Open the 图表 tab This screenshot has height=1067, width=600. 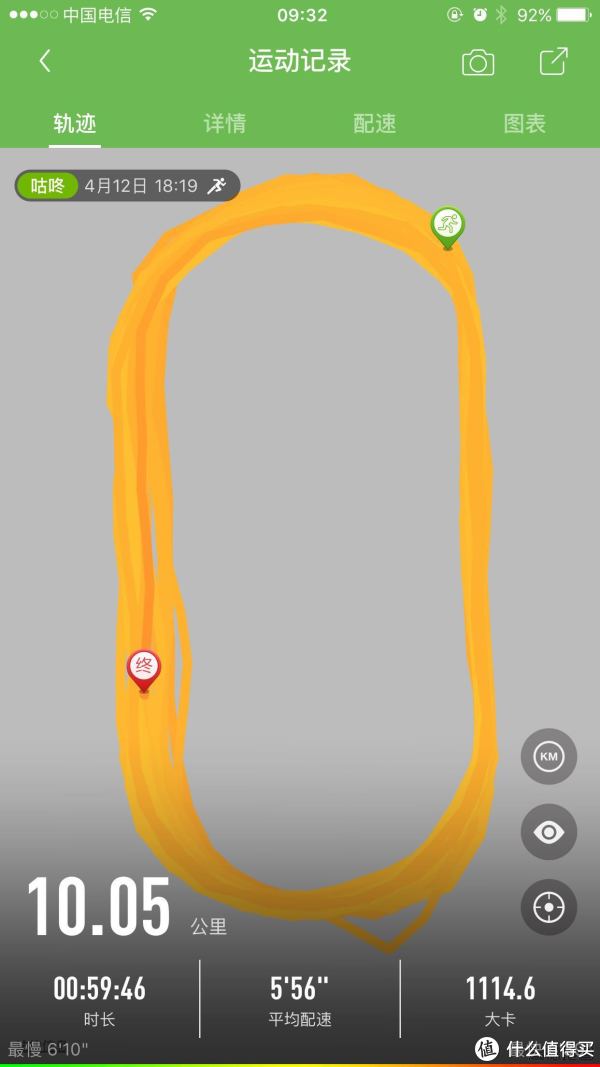pos(524,123)
